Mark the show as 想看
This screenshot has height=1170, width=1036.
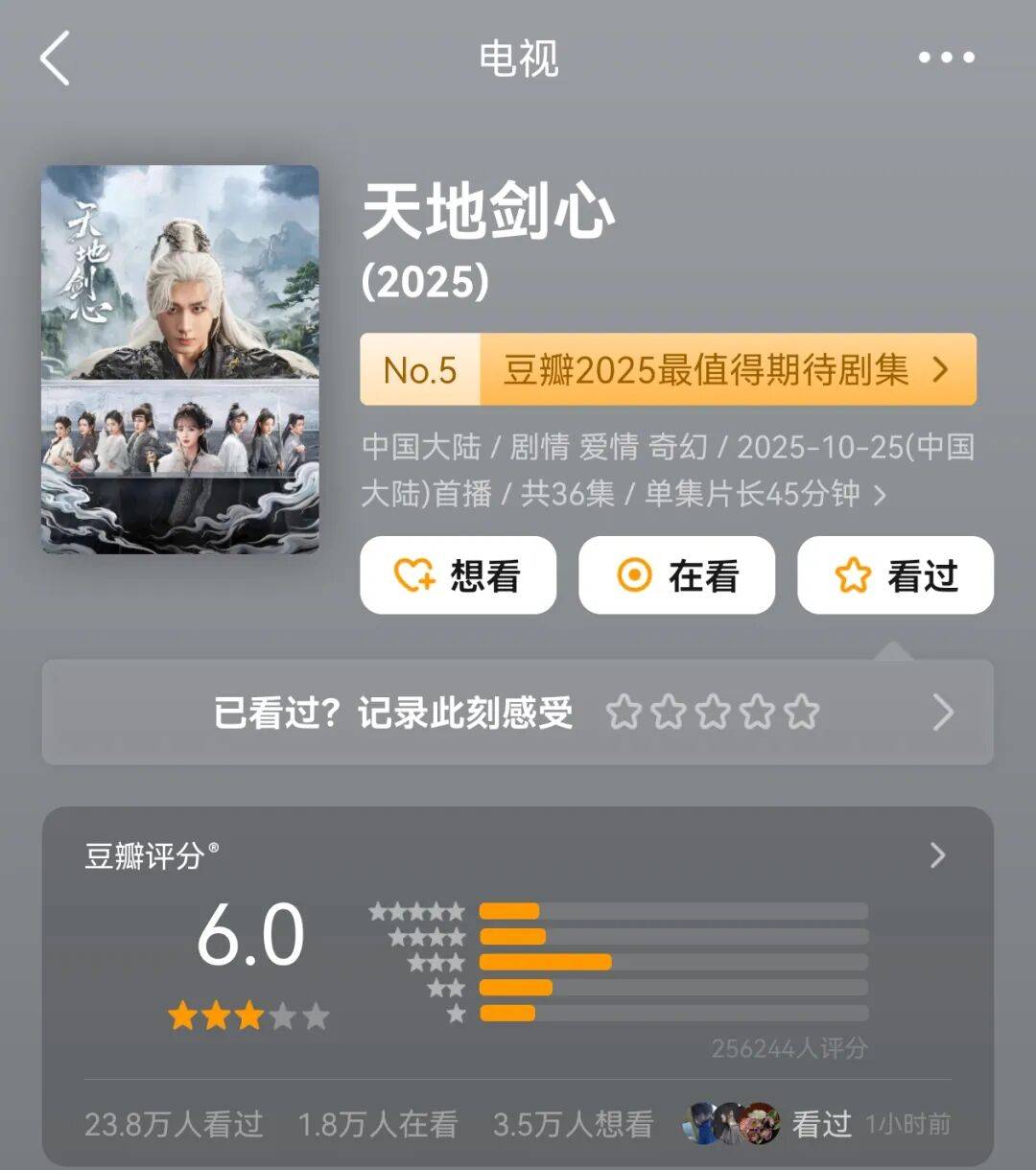(458, 575)
